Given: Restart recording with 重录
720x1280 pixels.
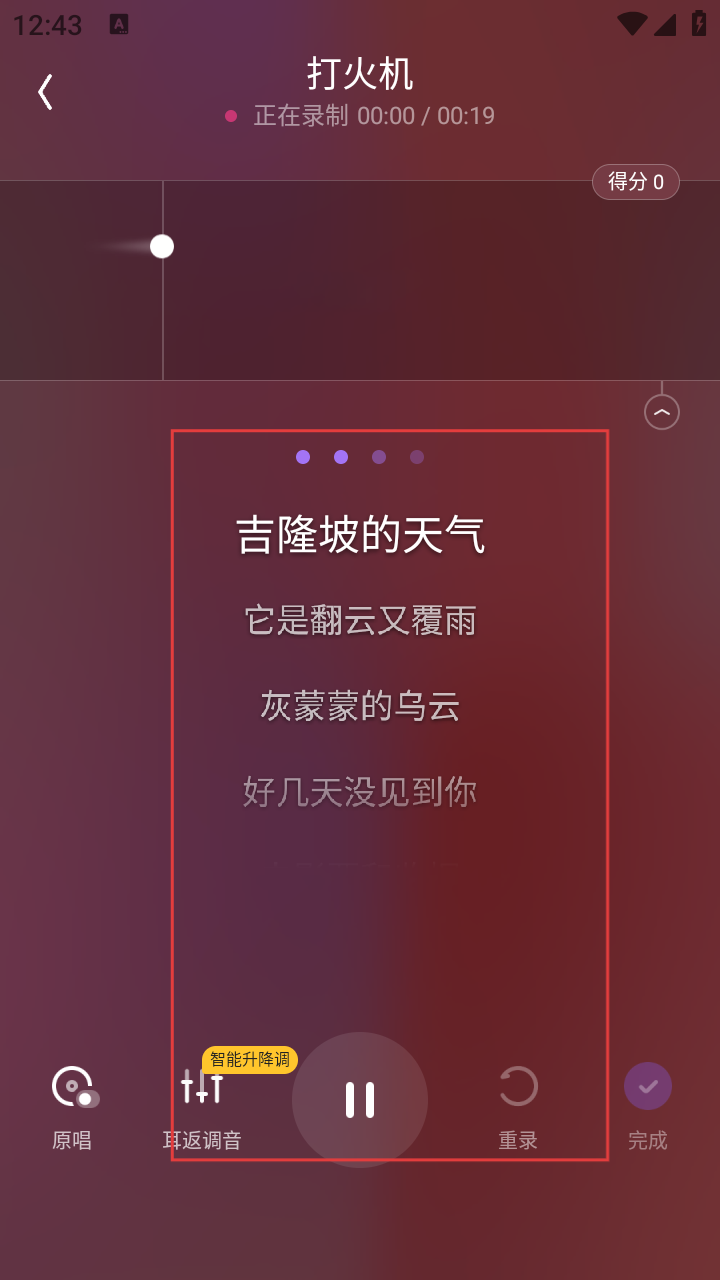Looking at the screenshot, I should coord(518,1104).
